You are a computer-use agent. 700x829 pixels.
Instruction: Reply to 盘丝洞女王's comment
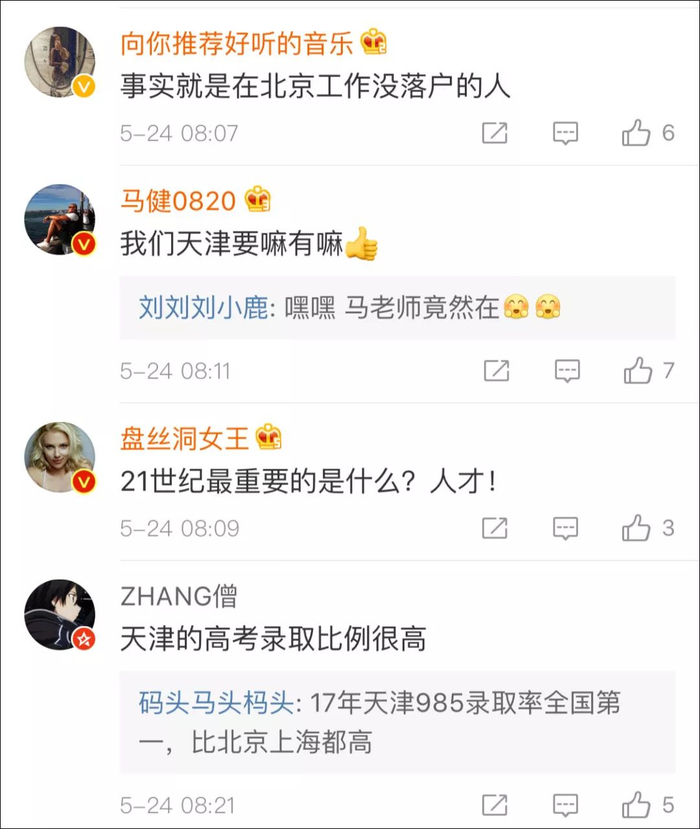[567, 527]
